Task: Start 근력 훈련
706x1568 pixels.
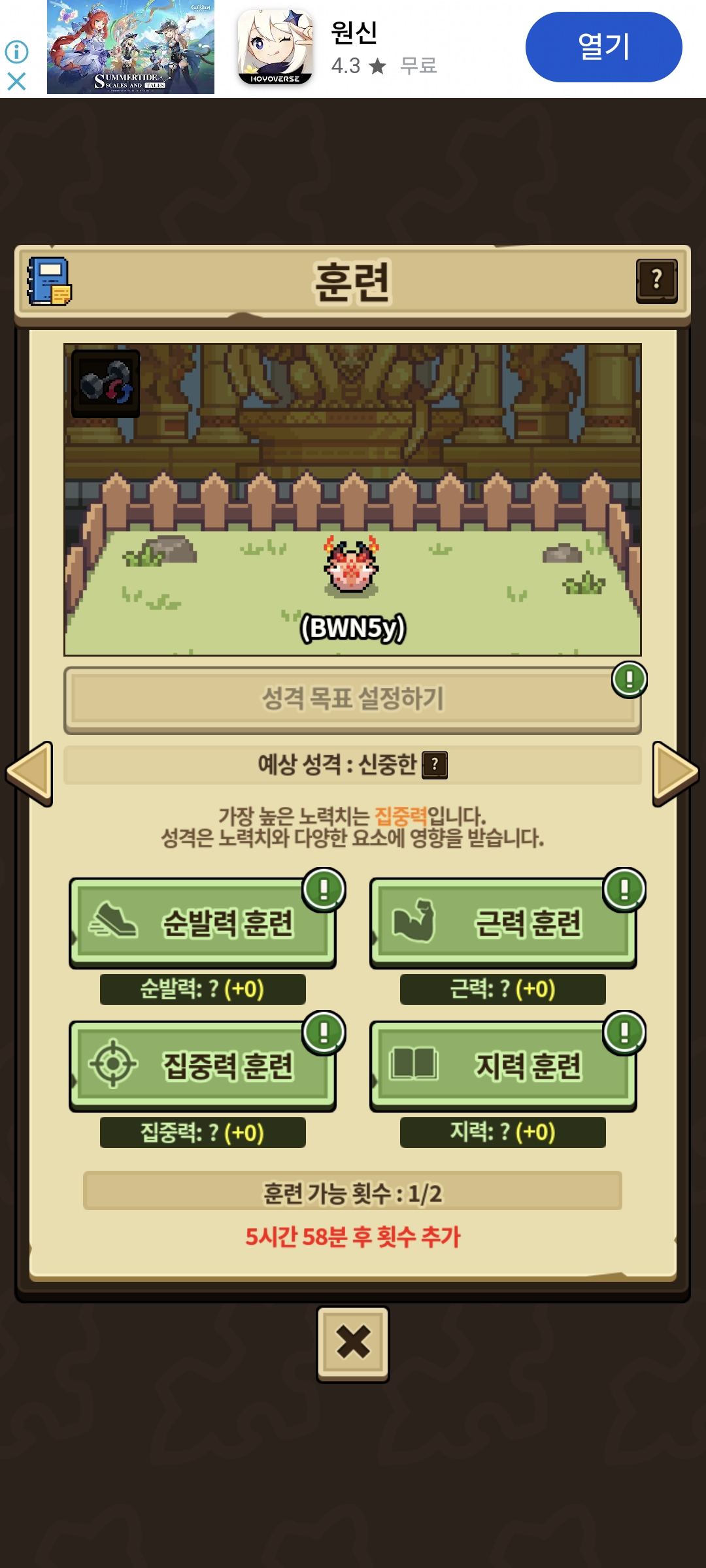Action: [503, 923]
